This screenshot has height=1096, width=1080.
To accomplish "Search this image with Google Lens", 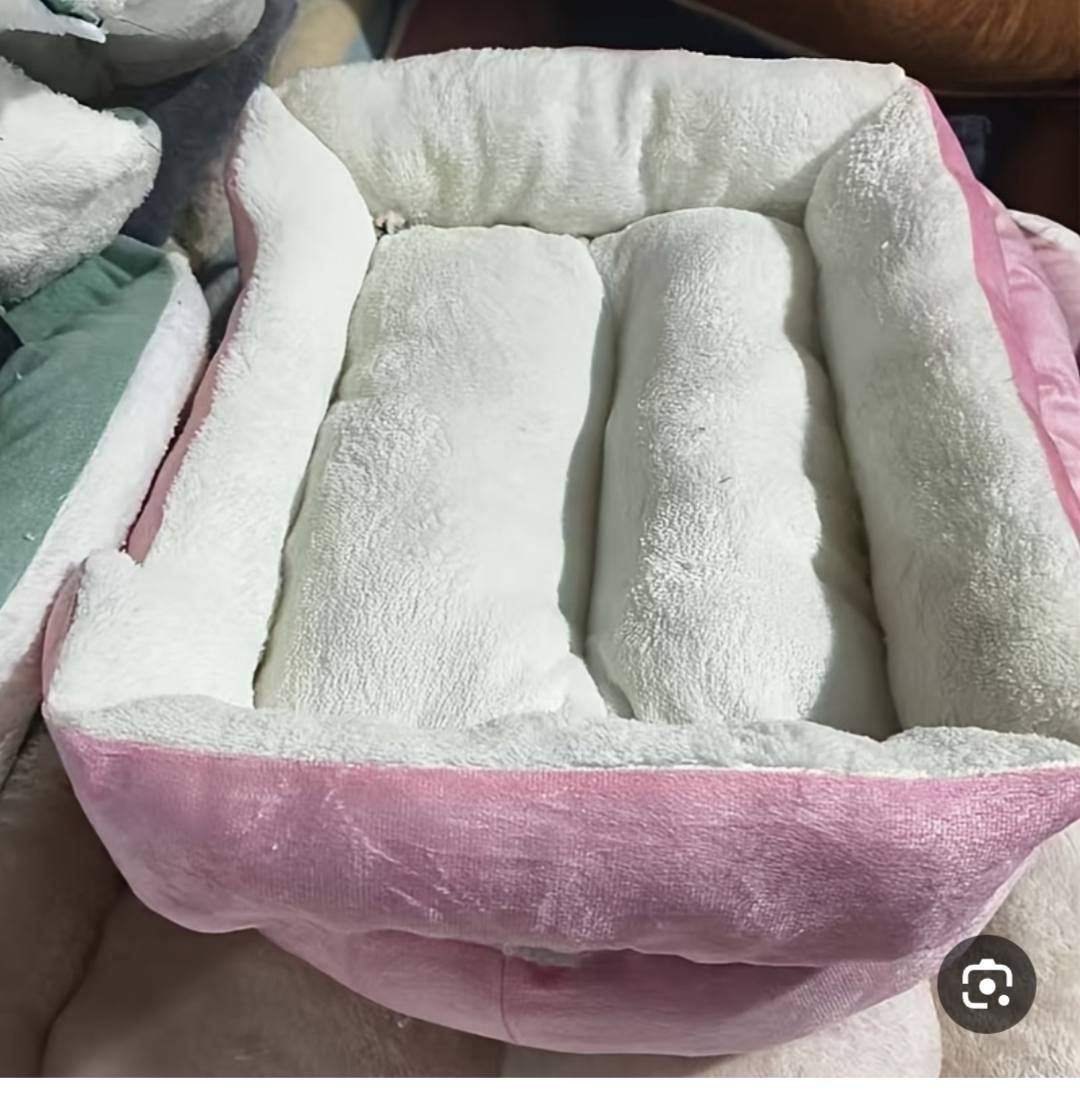I will click(986, 984).
